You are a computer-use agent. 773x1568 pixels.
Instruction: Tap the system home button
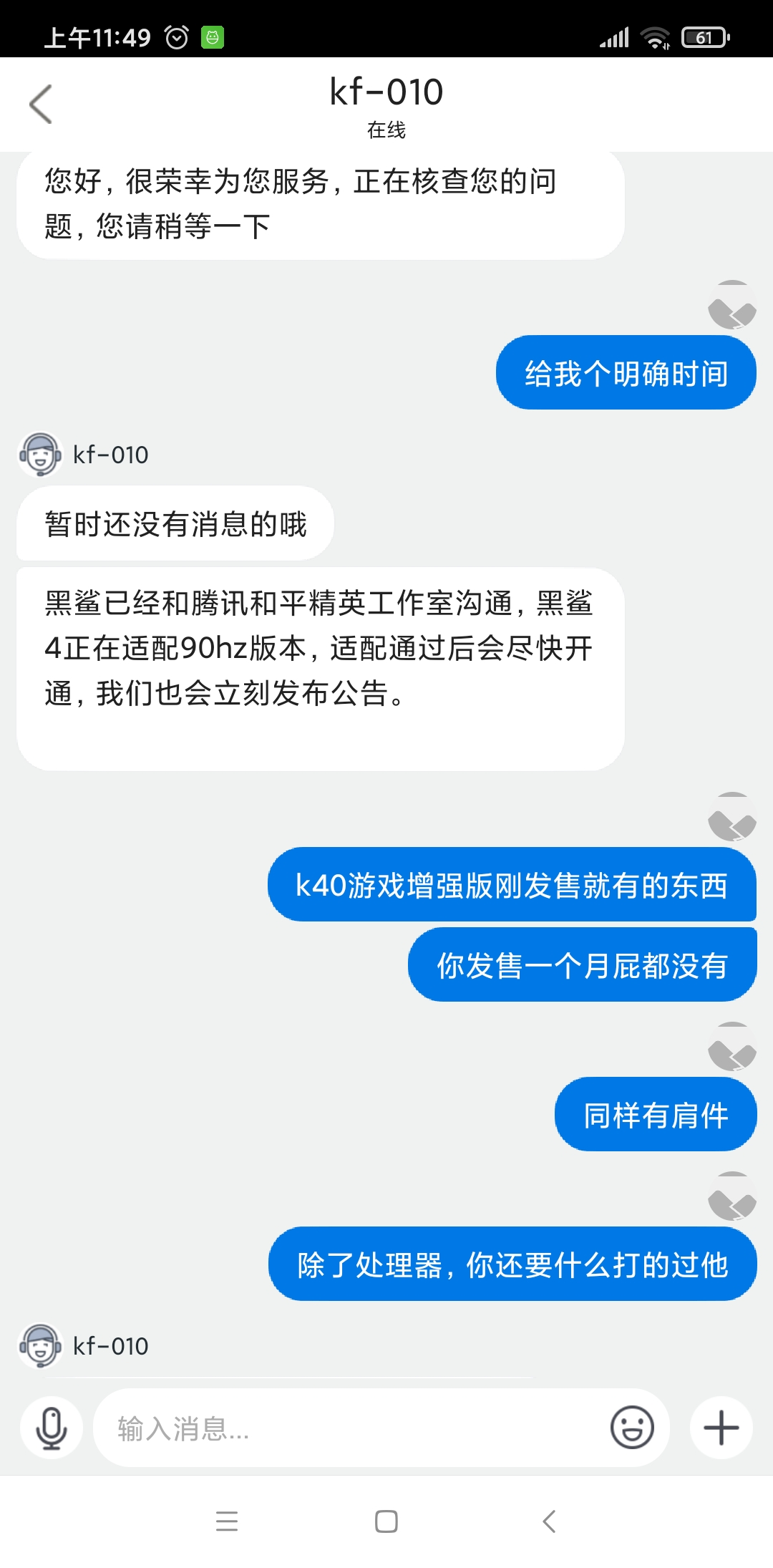(386, 1521)
